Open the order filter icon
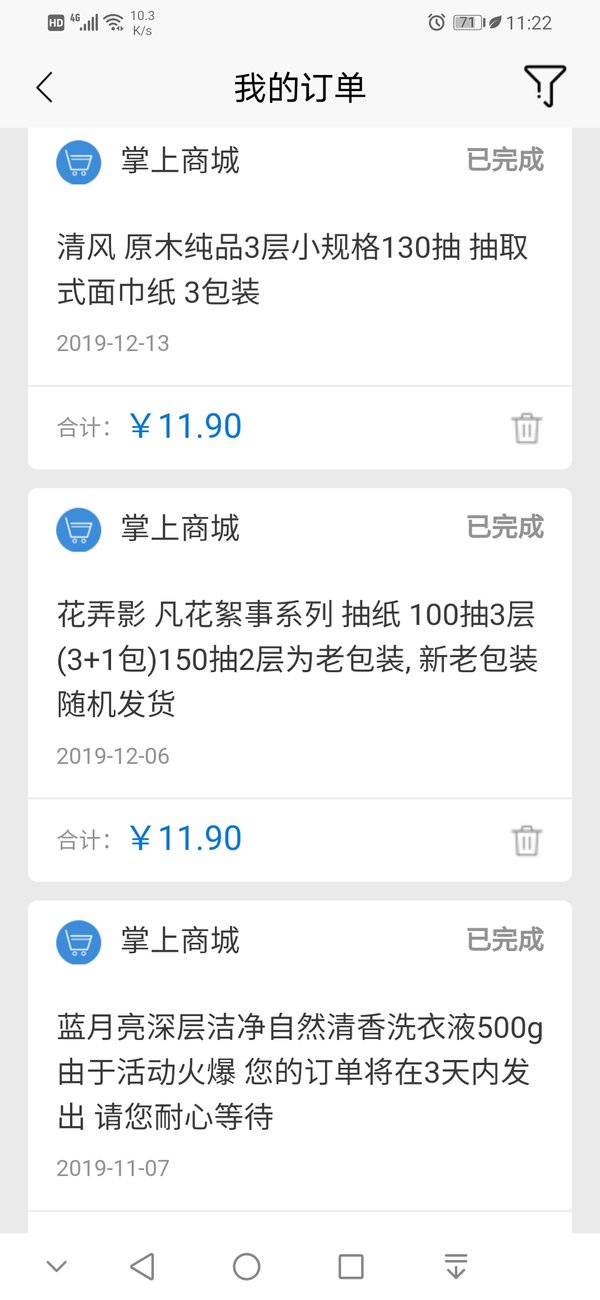Viewport: 600px width, 1300px height. coord(545,86)
